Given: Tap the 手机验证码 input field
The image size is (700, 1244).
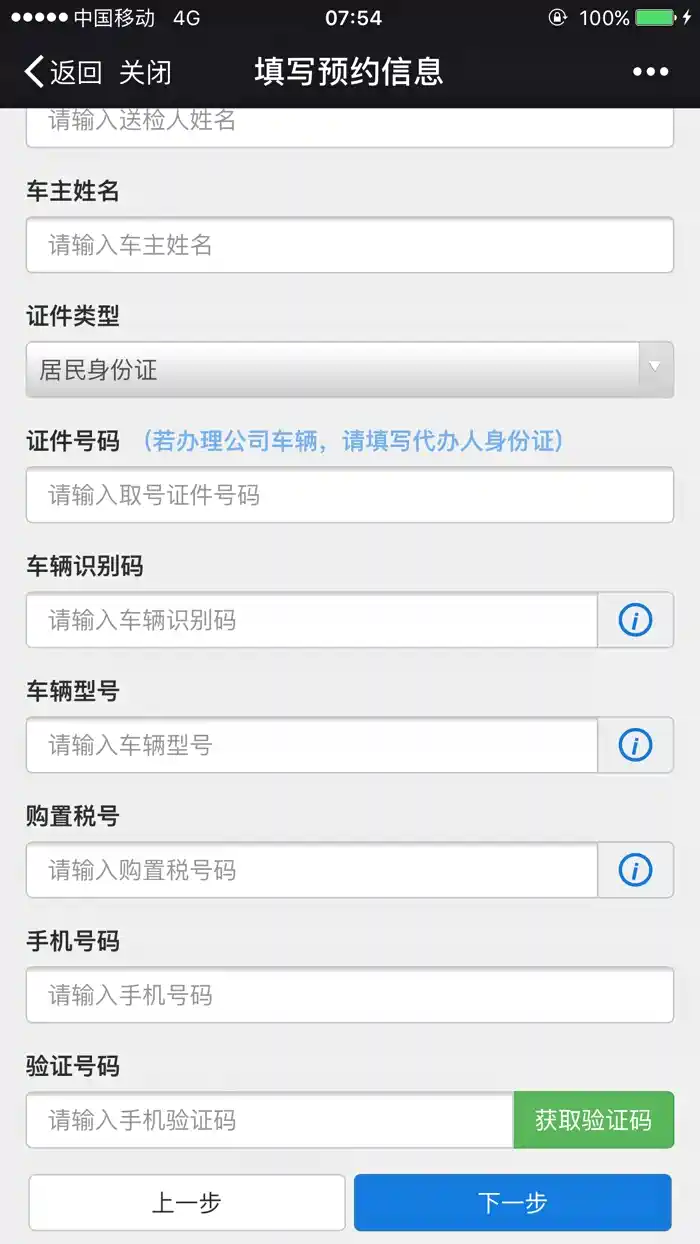Looking at the screenshot, I should pos(269,1120).
